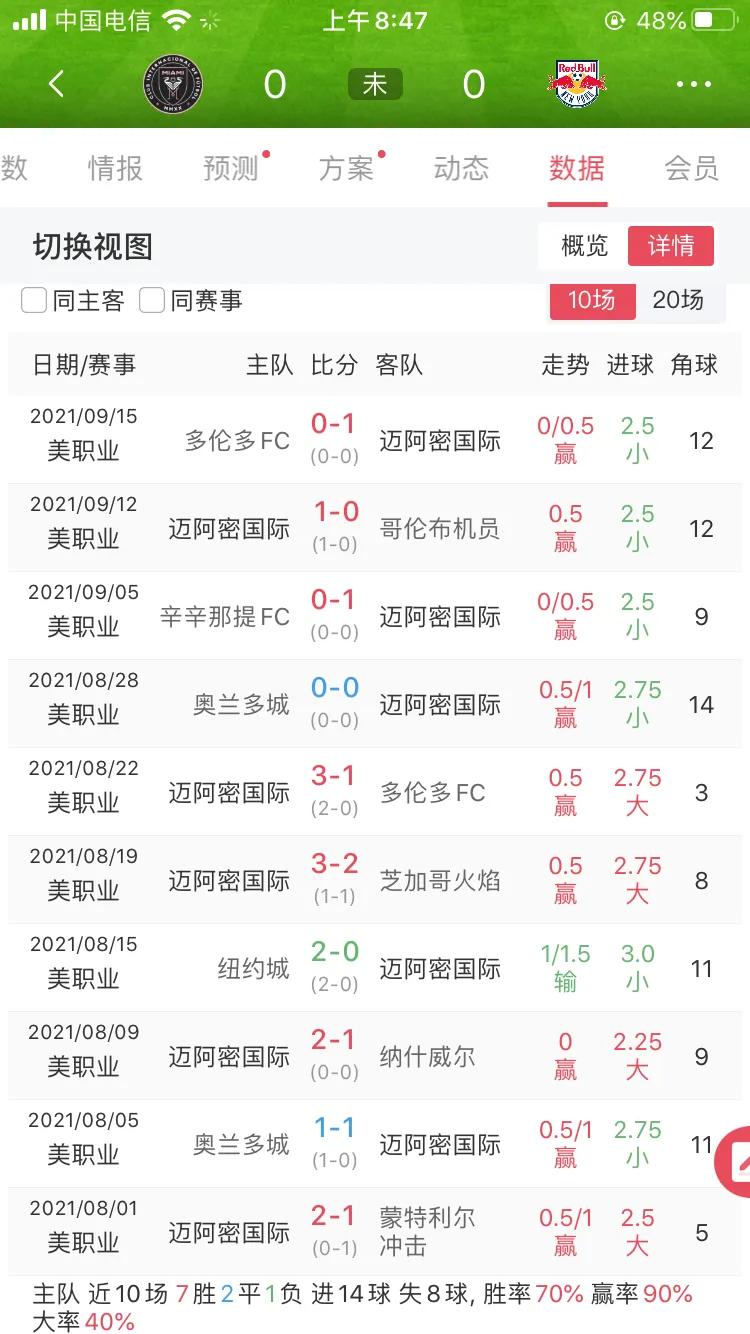This screenshot has width=750, height=1334.
Task: Enable the 同主客 checkbox
Action: (34, 301)
